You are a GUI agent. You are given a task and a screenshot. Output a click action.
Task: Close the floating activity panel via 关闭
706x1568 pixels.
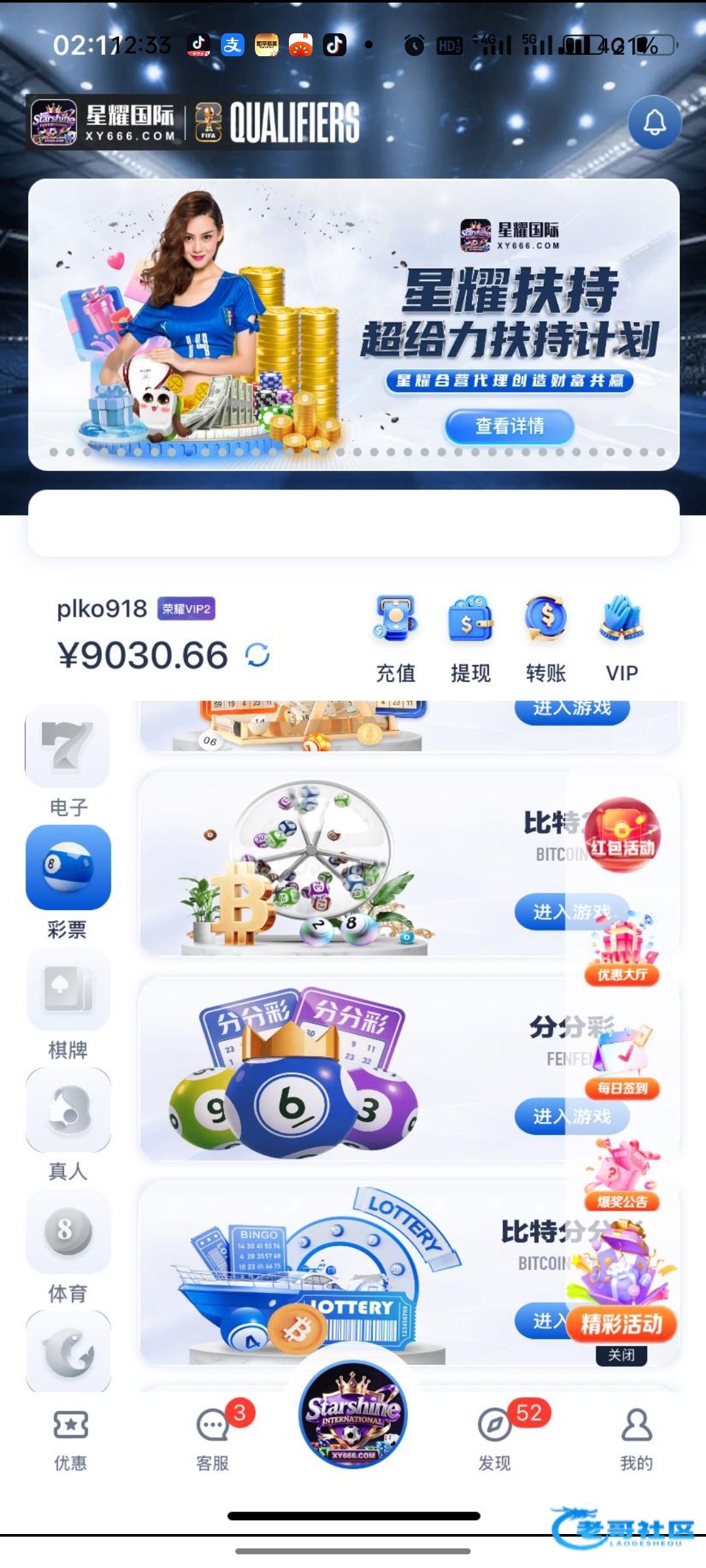621,1355
